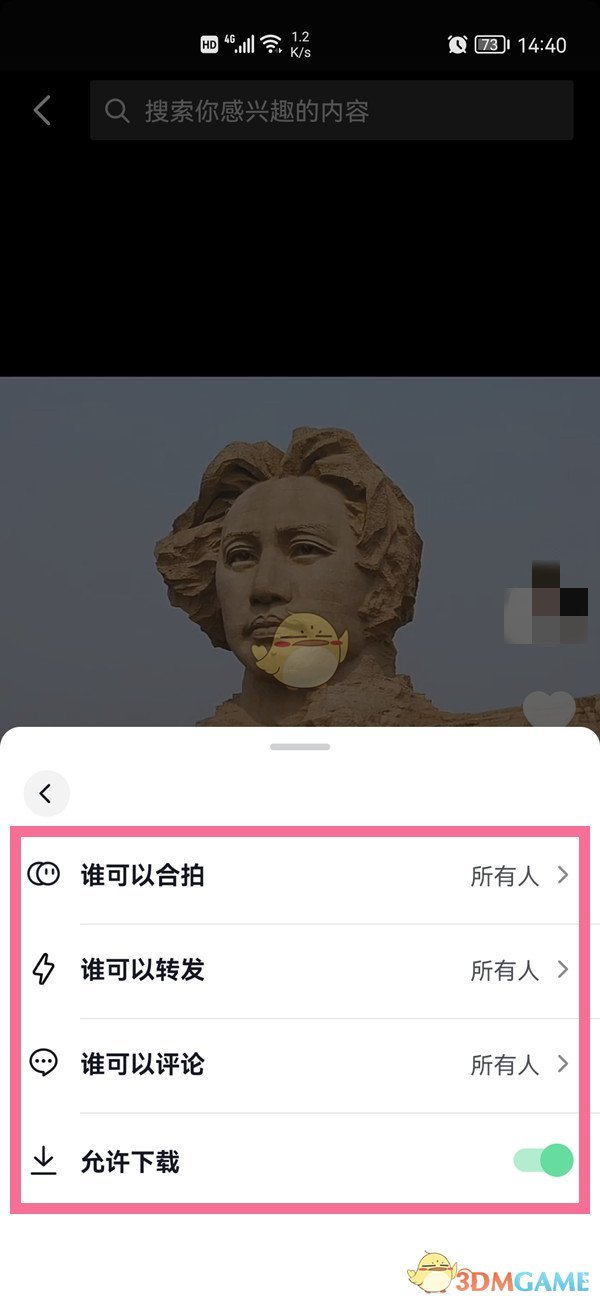The width and height of the screenshot is (600, 1300).
Task: Turn off 允许下载 switch
Action: point(544,1160)
